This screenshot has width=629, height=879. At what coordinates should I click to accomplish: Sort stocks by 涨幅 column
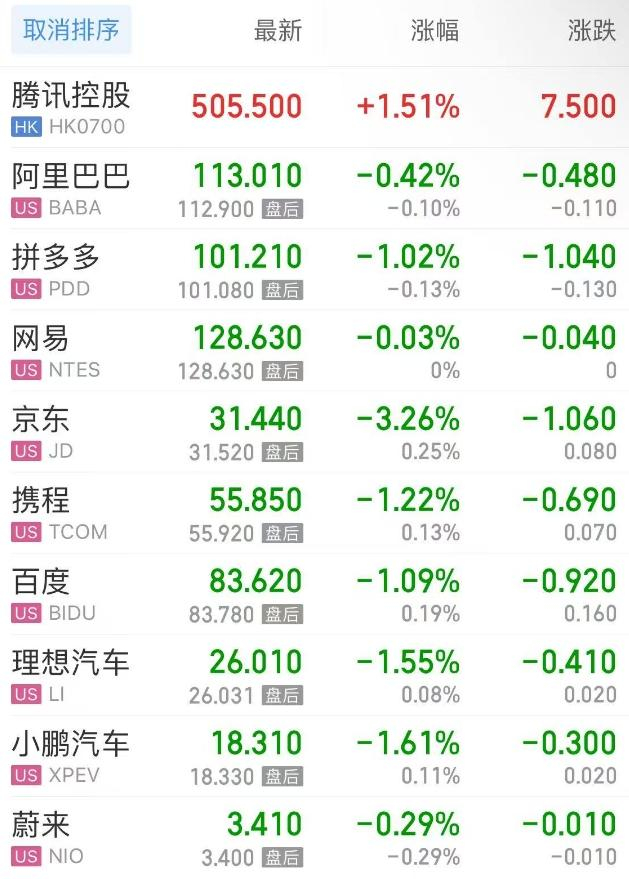(x=435, y=31)
